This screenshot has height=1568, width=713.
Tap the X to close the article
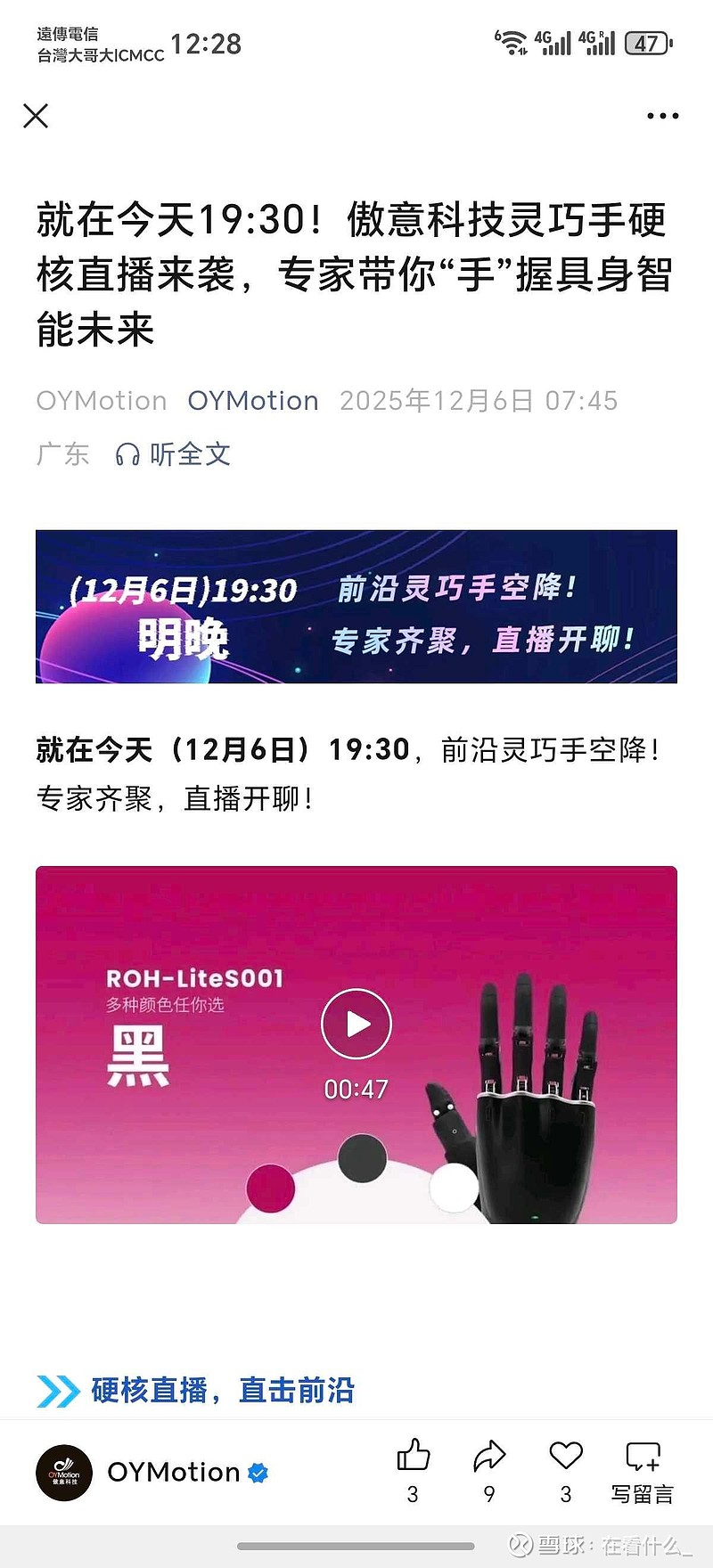pyautogui.click(x=36, y=116)
